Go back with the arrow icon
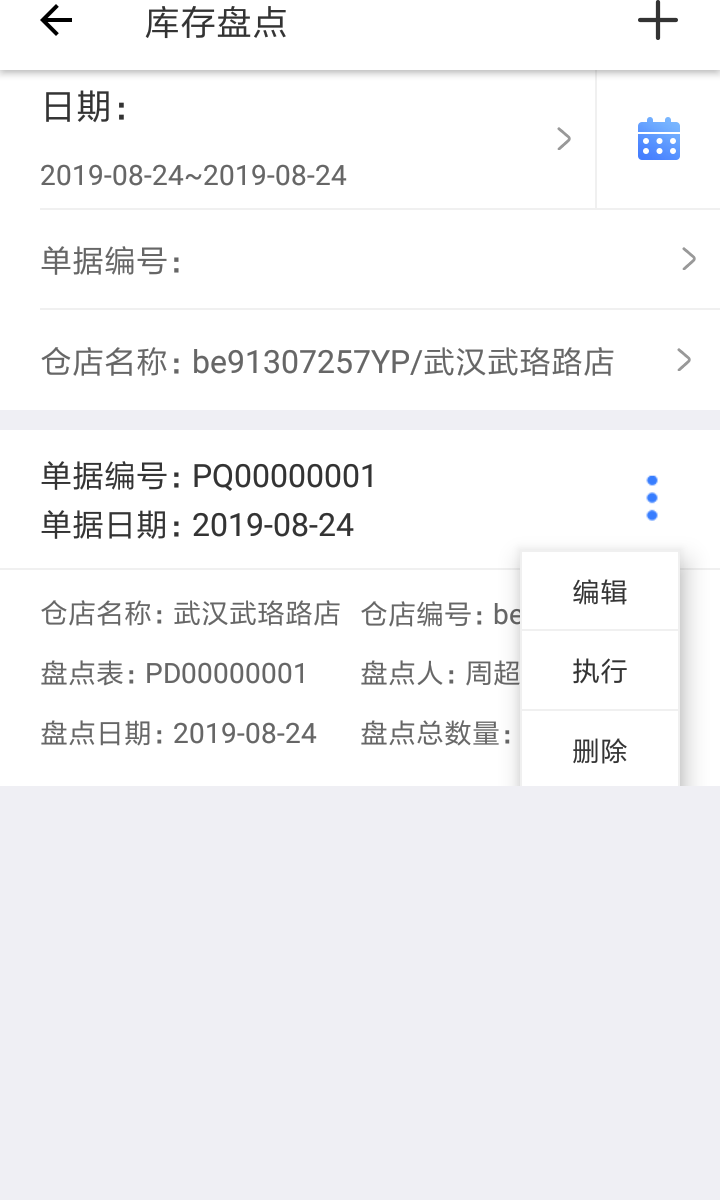The height and width of the screenshot is (1200, 720). click(x=56, y=21)
